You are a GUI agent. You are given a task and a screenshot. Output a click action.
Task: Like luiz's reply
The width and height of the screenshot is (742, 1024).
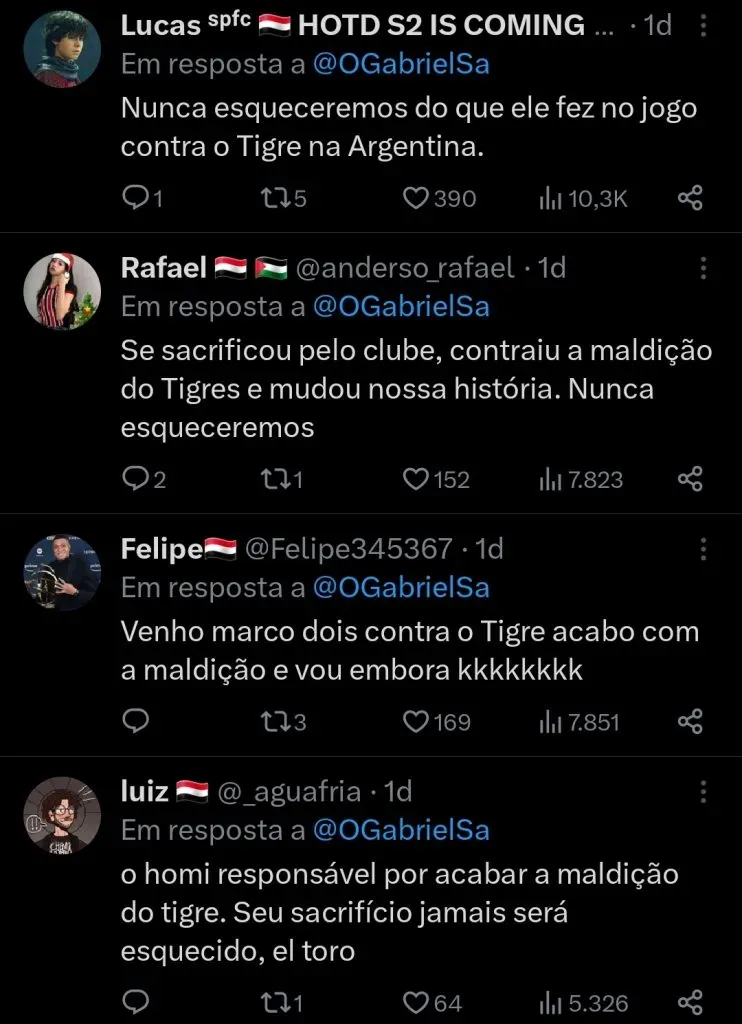415,1002
